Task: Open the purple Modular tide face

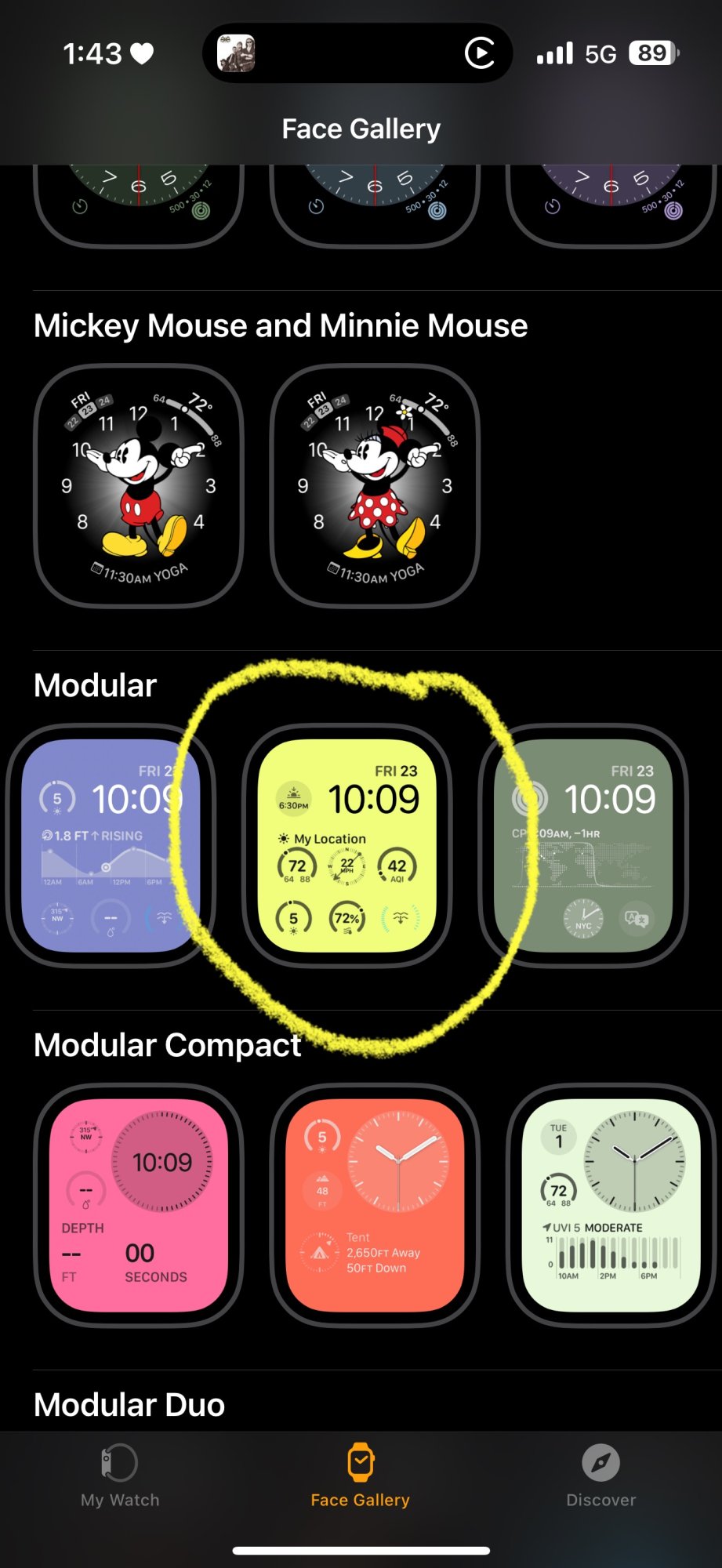Action: click(110, 845)
